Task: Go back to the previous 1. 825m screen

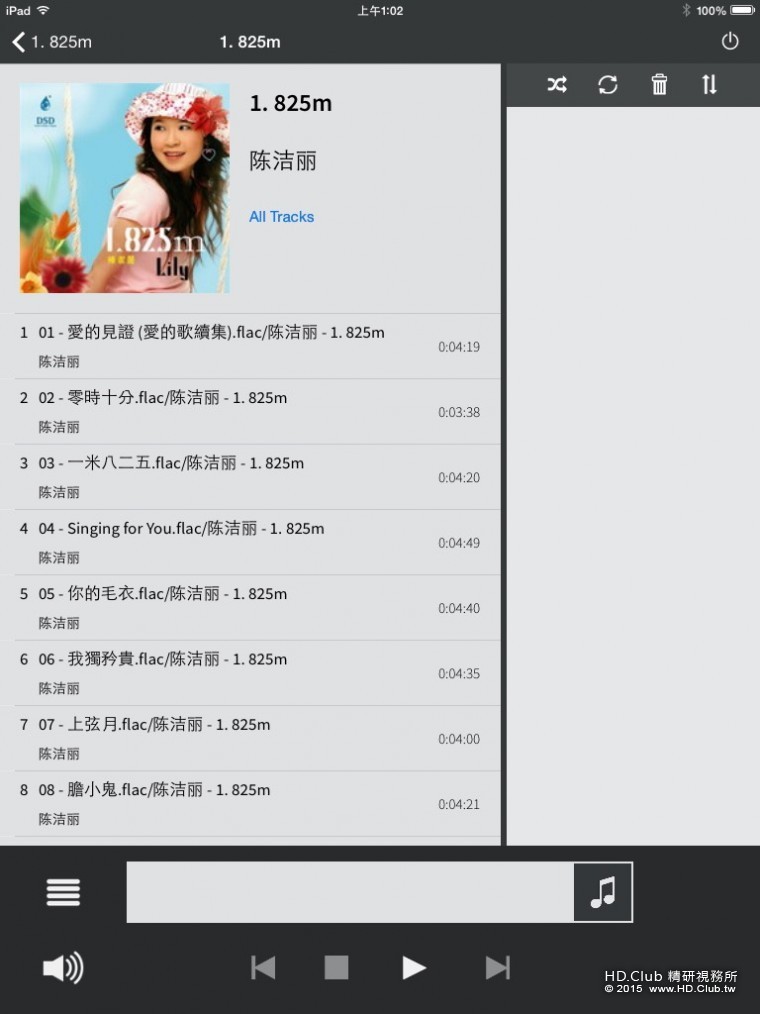Action: click(50, 42)
